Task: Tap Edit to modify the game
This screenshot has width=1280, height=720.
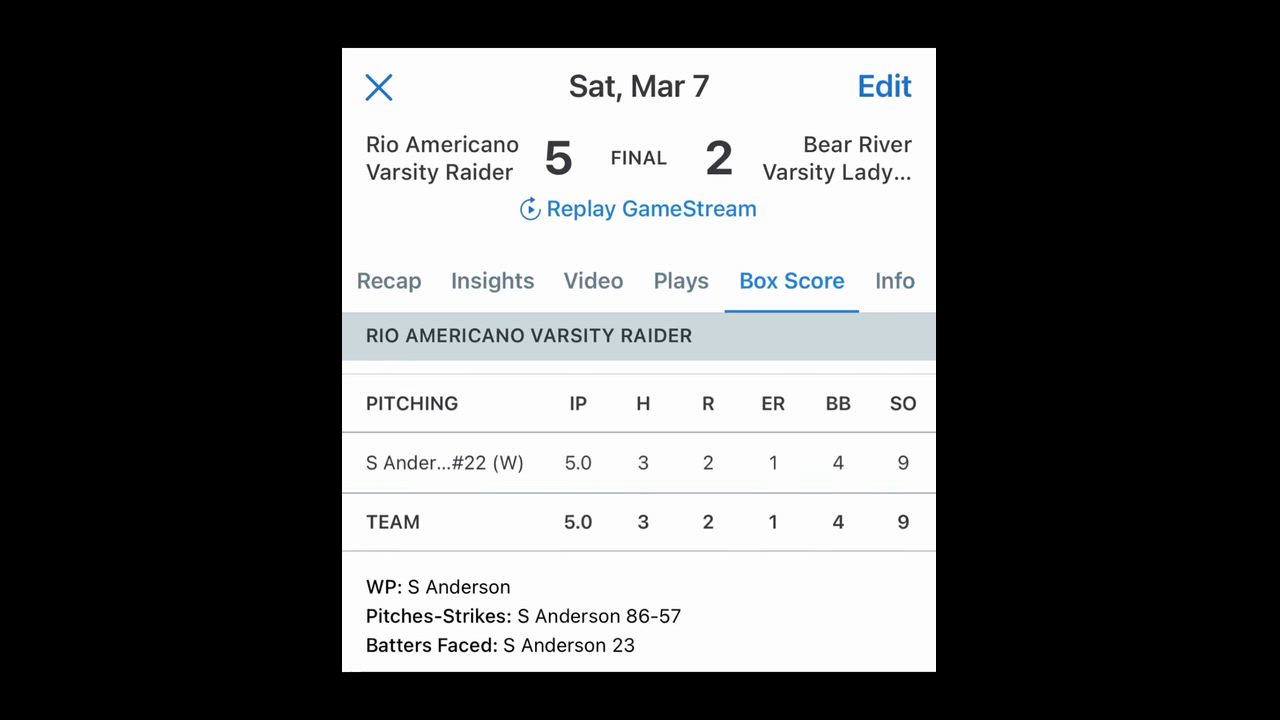Action: pos(884,87)
